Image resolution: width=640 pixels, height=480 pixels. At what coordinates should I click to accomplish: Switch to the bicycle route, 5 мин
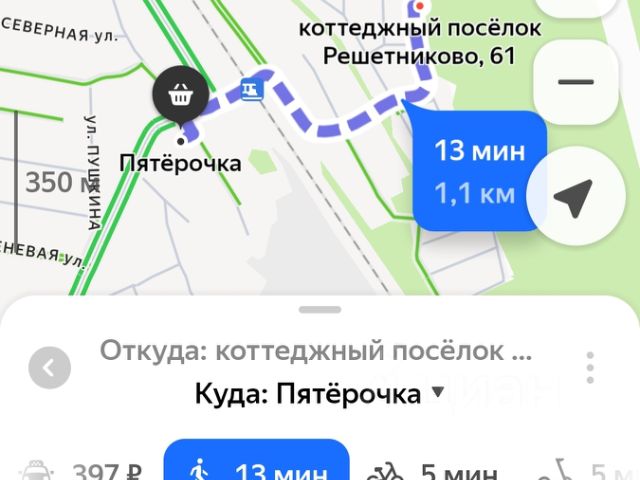coord(432,469)
